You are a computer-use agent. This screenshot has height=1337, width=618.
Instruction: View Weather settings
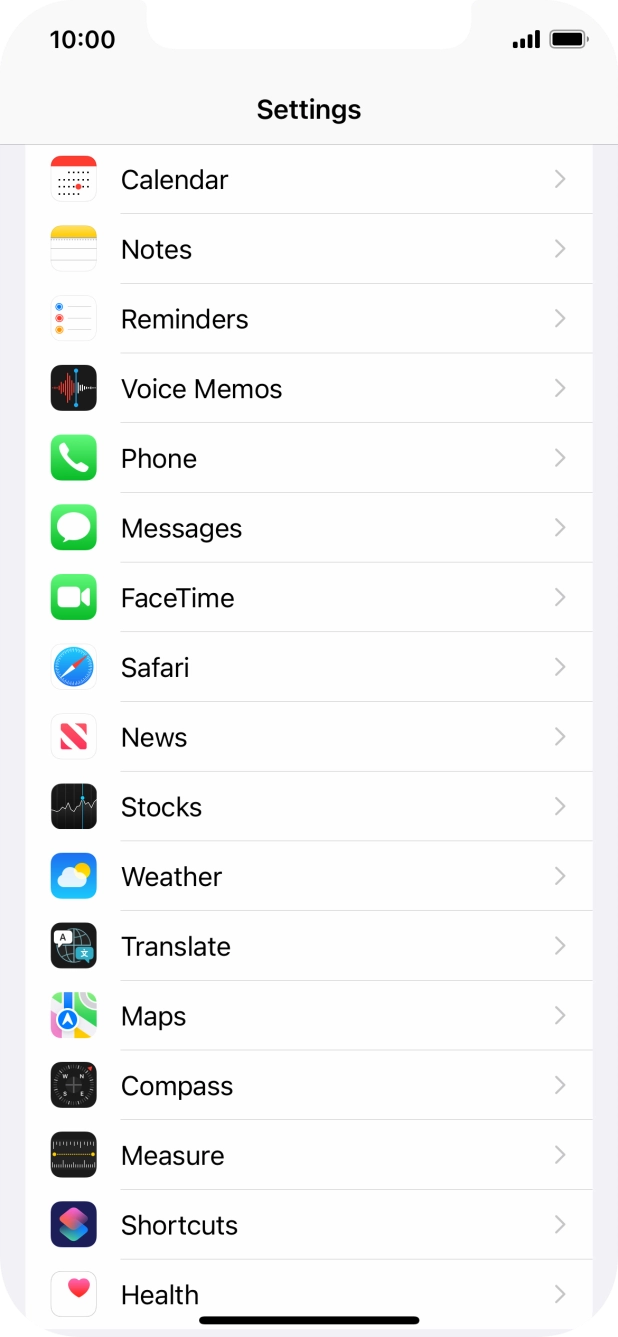click(308, 877)
